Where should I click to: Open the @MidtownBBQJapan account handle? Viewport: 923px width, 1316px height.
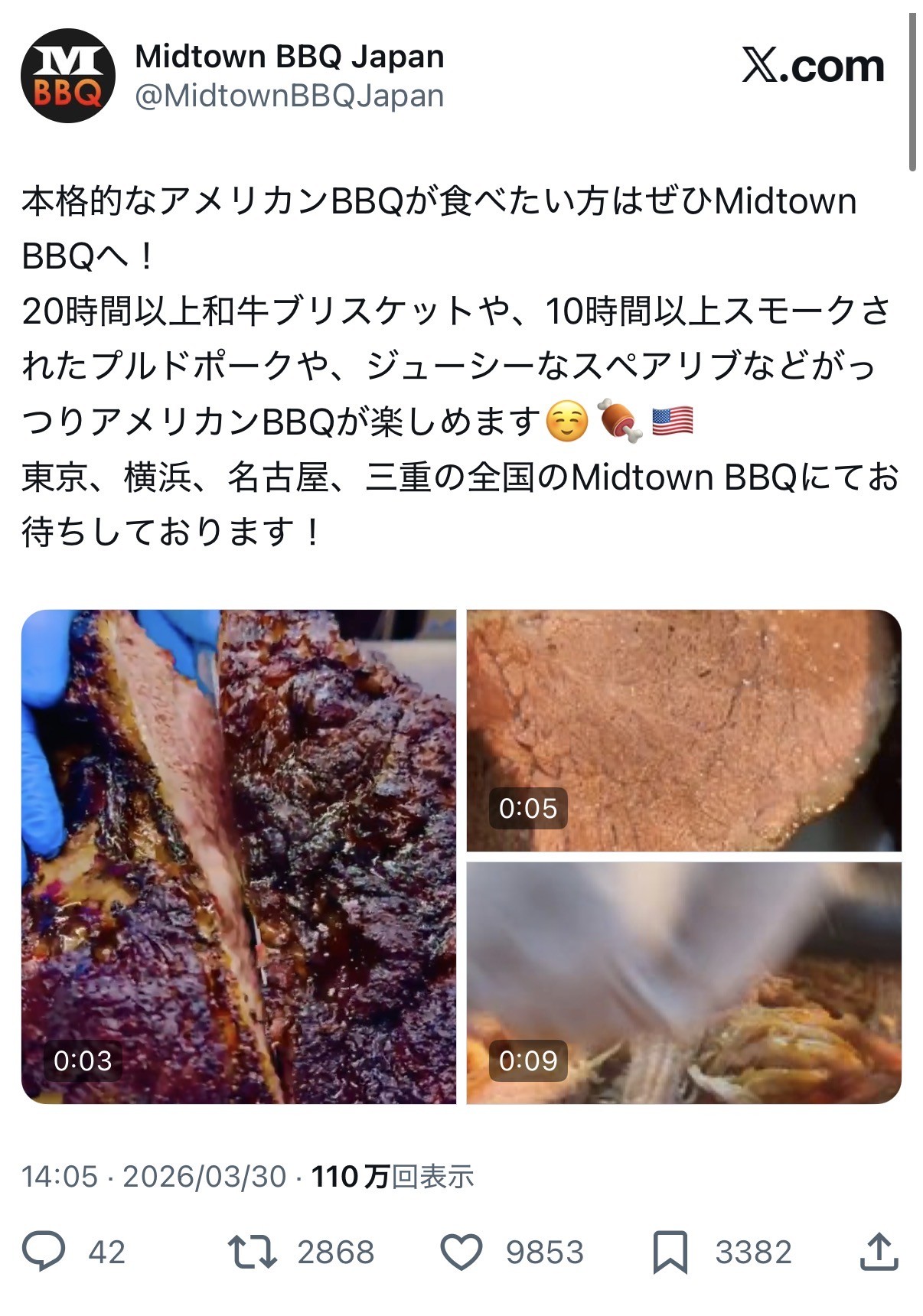289,96
